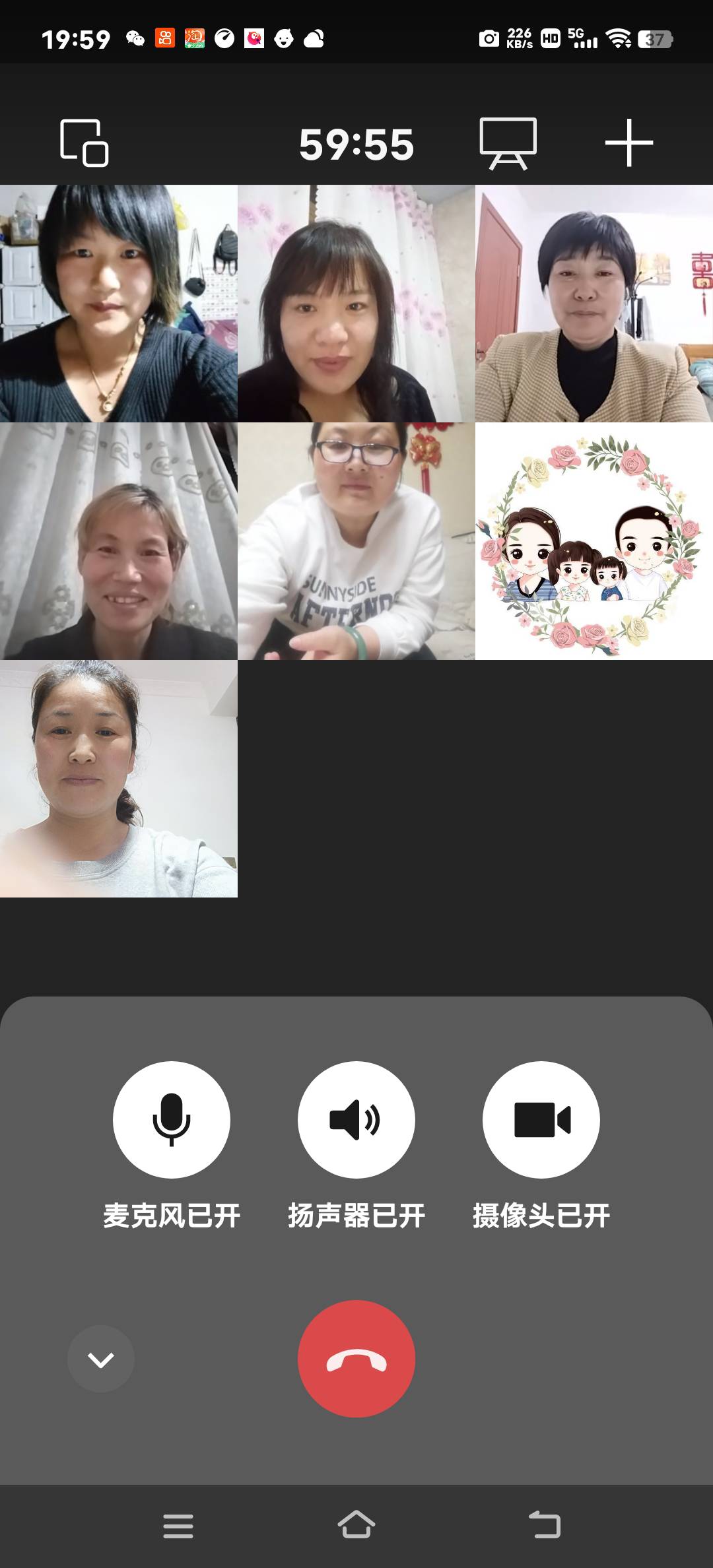
Task: Tap the system back button
Action: coord(545,1526)
